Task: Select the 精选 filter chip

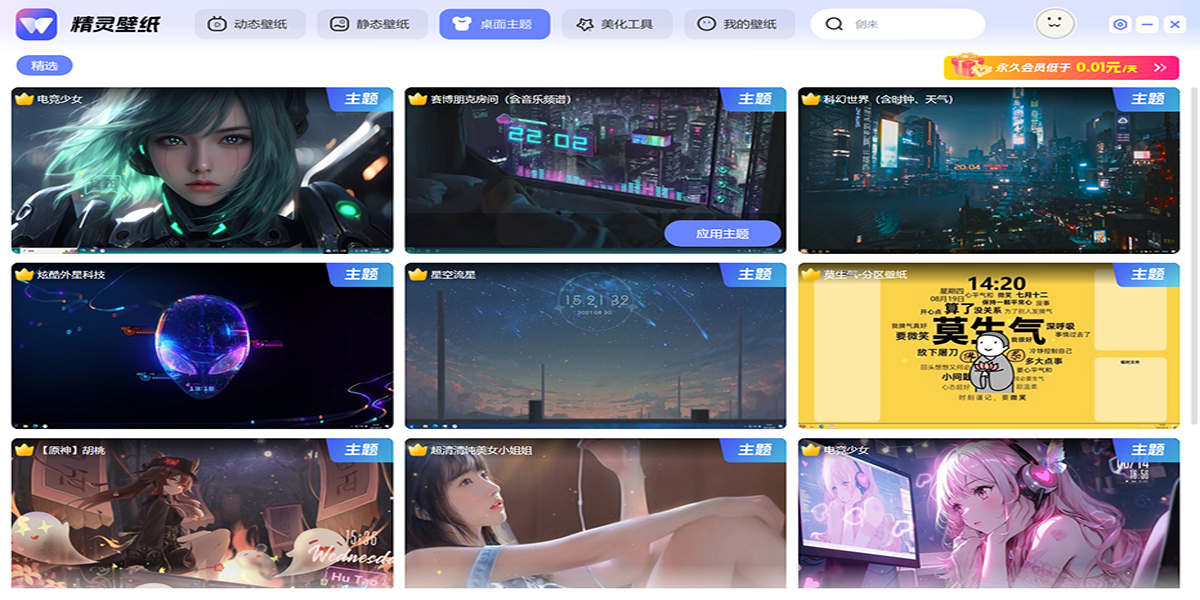Action: click(x=44, y=66)
